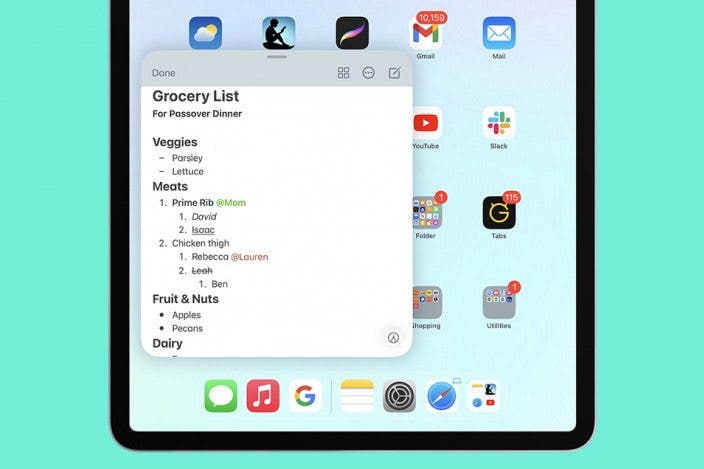Open the Quick Note more options menu
Screen dimensions: 704x469
click(368, 73)
